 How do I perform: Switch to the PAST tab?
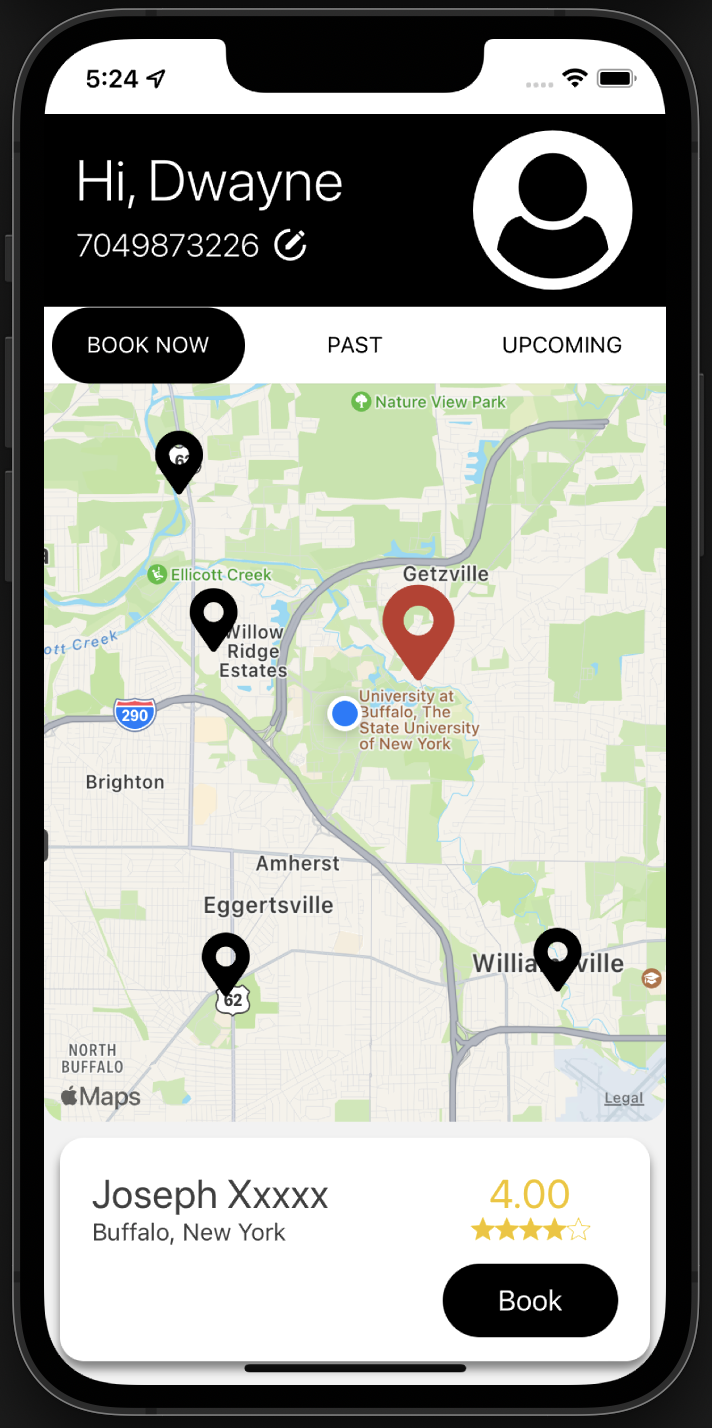[355, 345]
